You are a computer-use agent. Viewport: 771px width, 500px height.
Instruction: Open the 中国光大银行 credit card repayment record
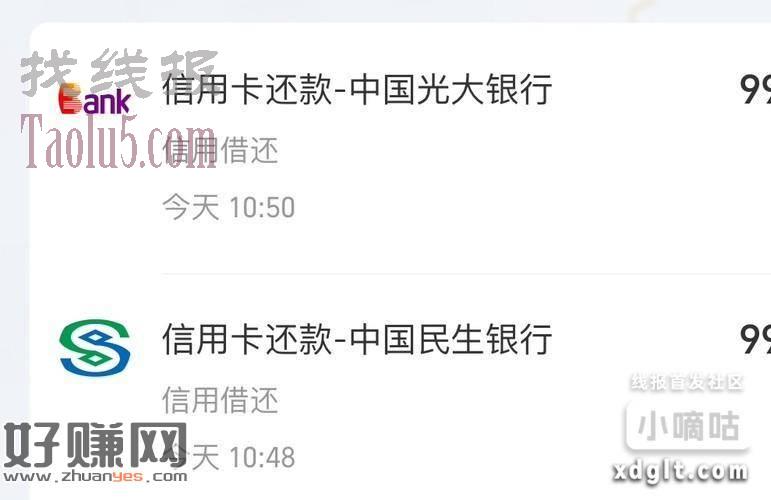pos(357,90)
